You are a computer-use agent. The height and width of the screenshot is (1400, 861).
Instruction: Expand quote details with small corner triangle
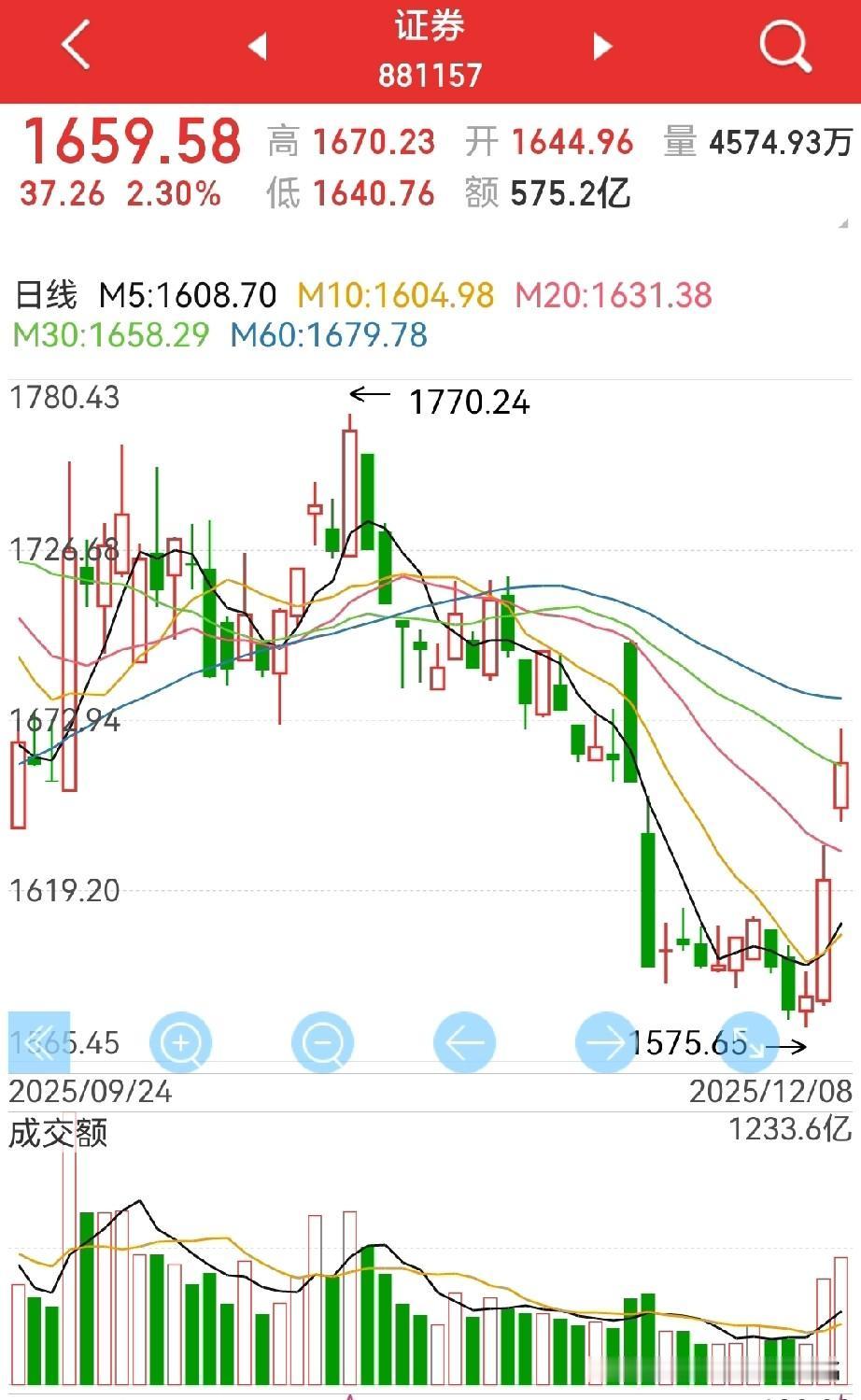[843, 223]
